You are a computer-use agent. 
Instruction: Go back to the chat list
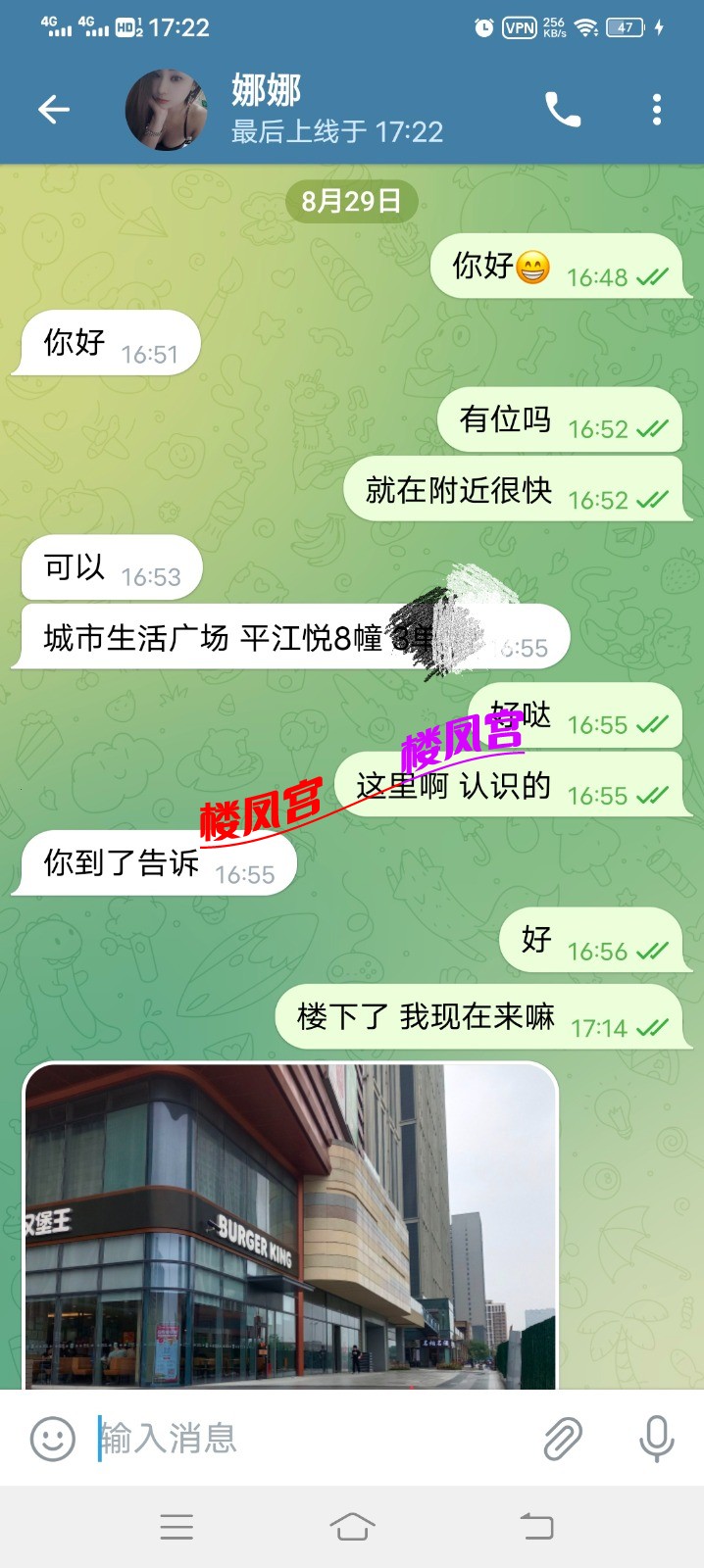pyautogui.click(x=54, y=110)
